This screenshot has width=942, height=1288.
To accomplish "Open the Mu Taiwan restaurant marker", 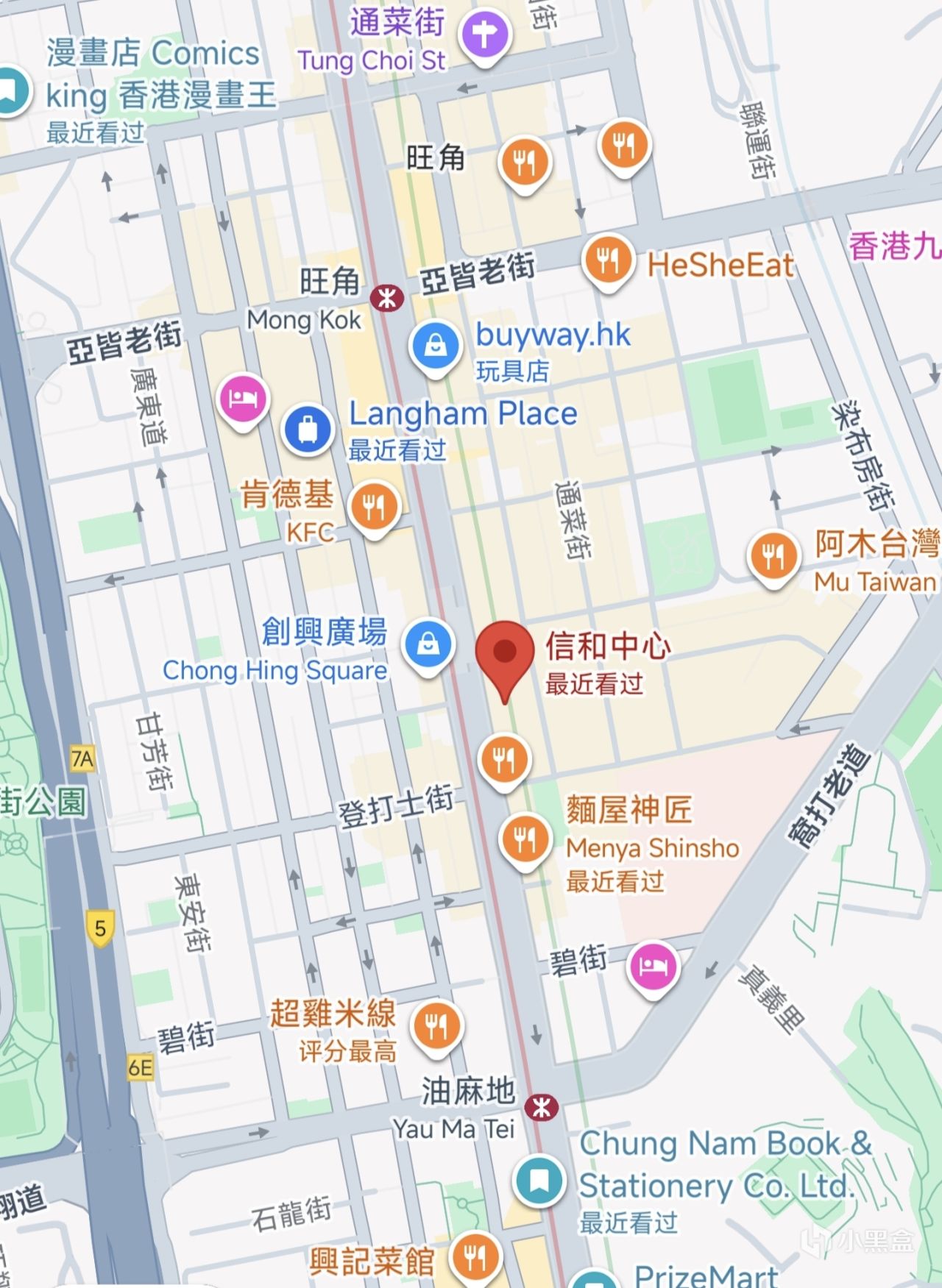I will click(x=773, y=556).
